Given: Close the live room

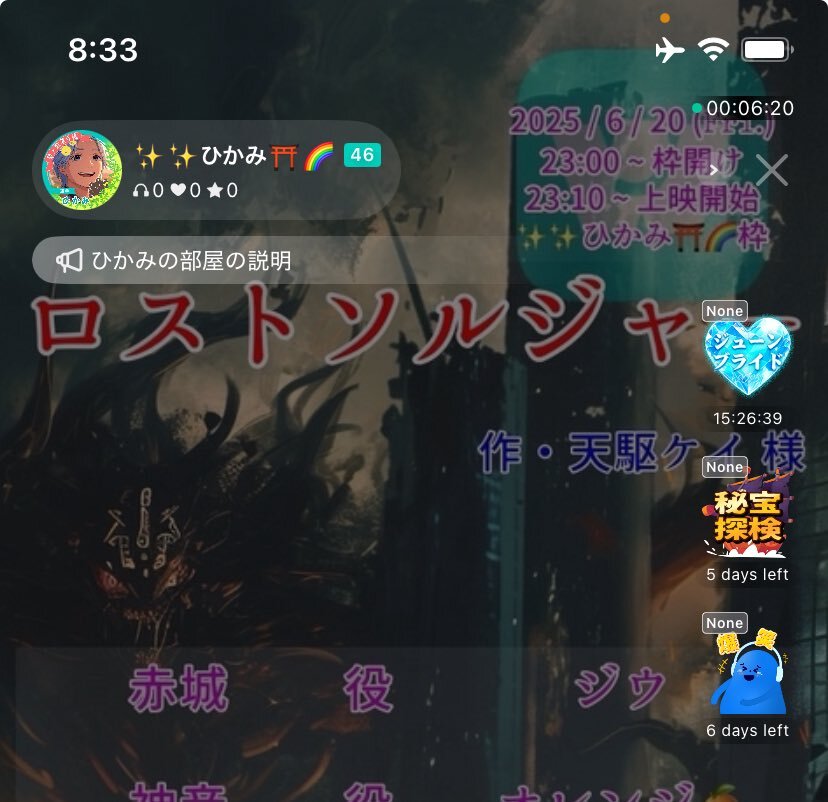Looking at the screenshot, I should click(771, 170).
